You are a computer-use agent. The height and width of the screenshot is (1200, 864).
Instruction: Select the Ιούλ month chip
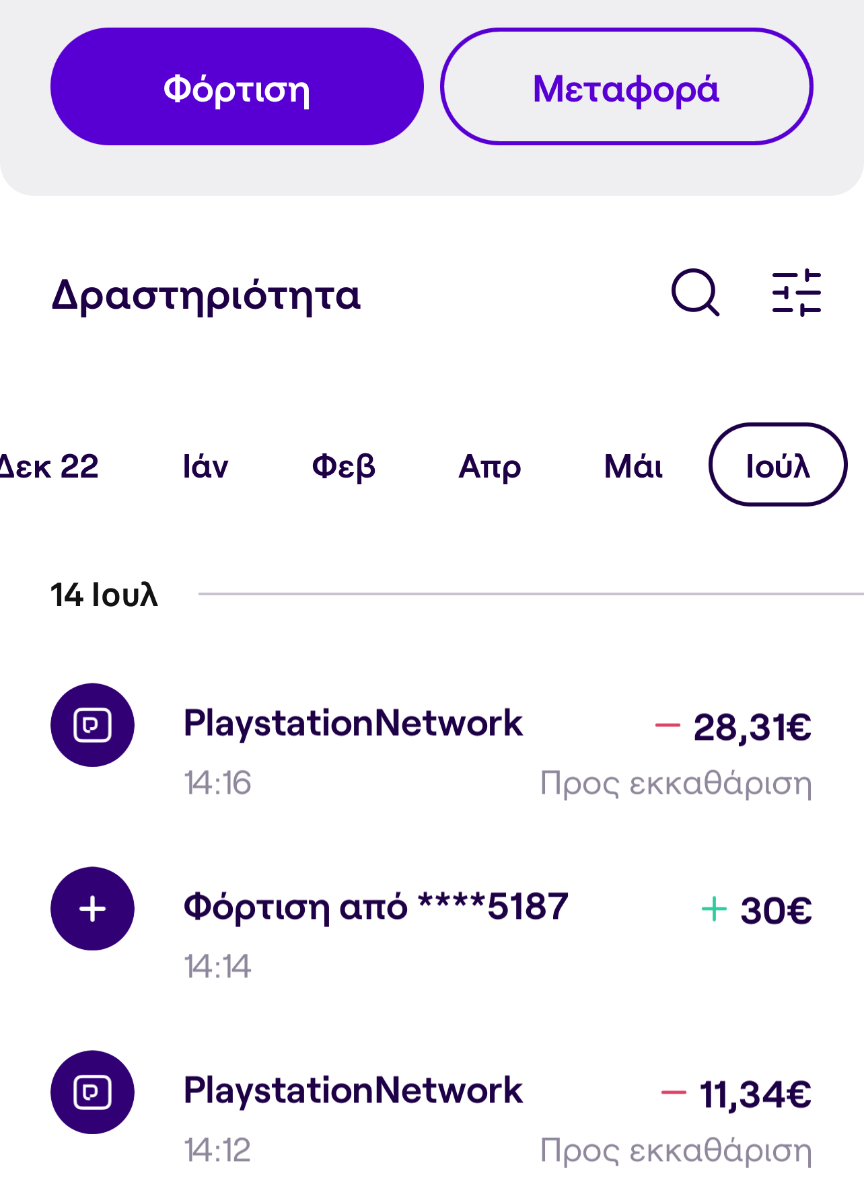pos(777,465)
